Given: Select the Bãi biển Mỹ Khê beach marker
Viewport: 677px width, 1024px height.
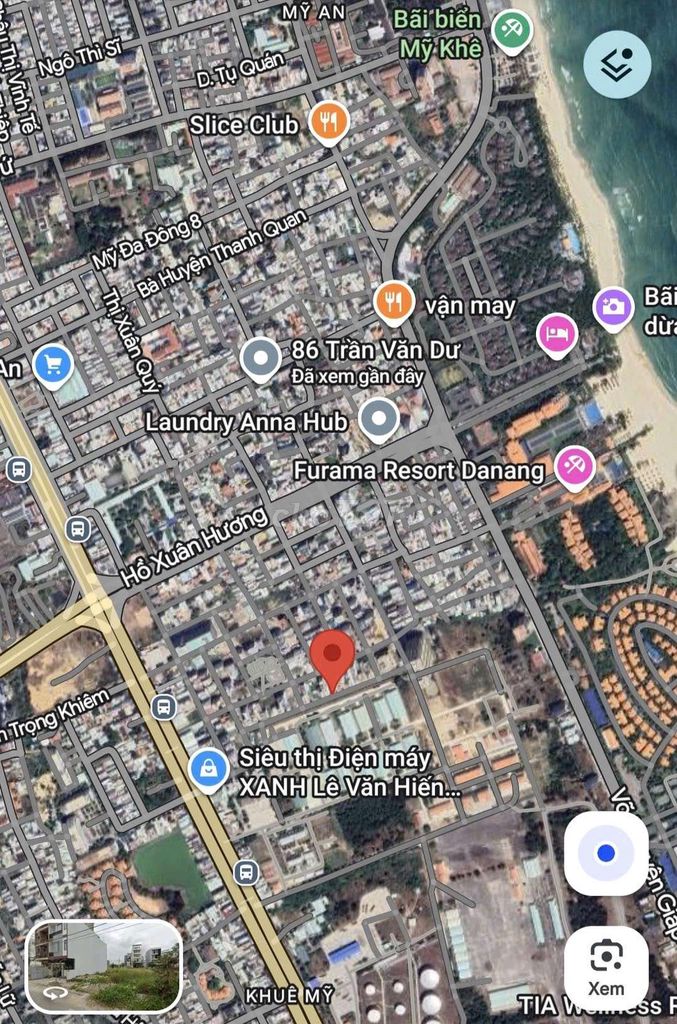Looking at the screenshot, I should (512, 29).
